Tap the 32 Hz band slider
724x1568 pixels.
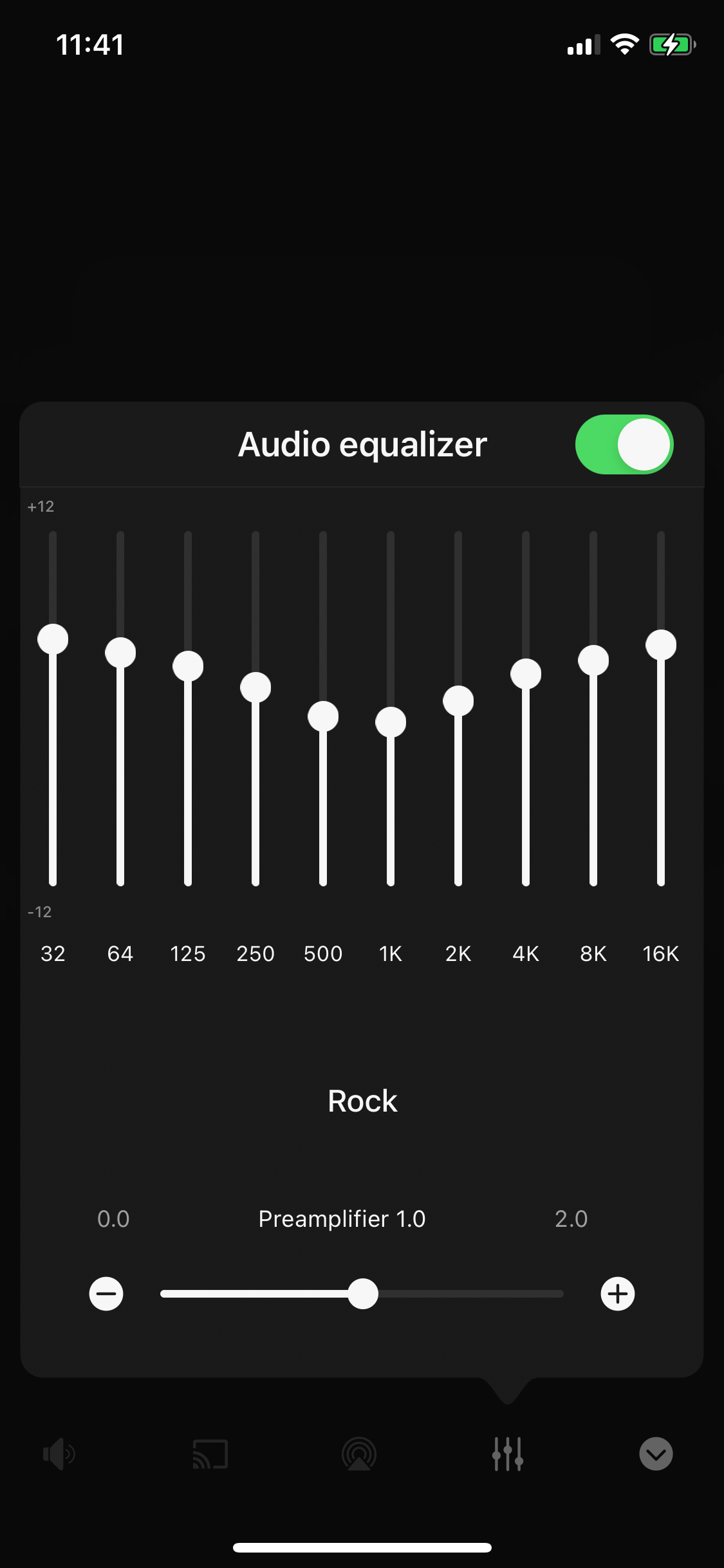point(53,639)
